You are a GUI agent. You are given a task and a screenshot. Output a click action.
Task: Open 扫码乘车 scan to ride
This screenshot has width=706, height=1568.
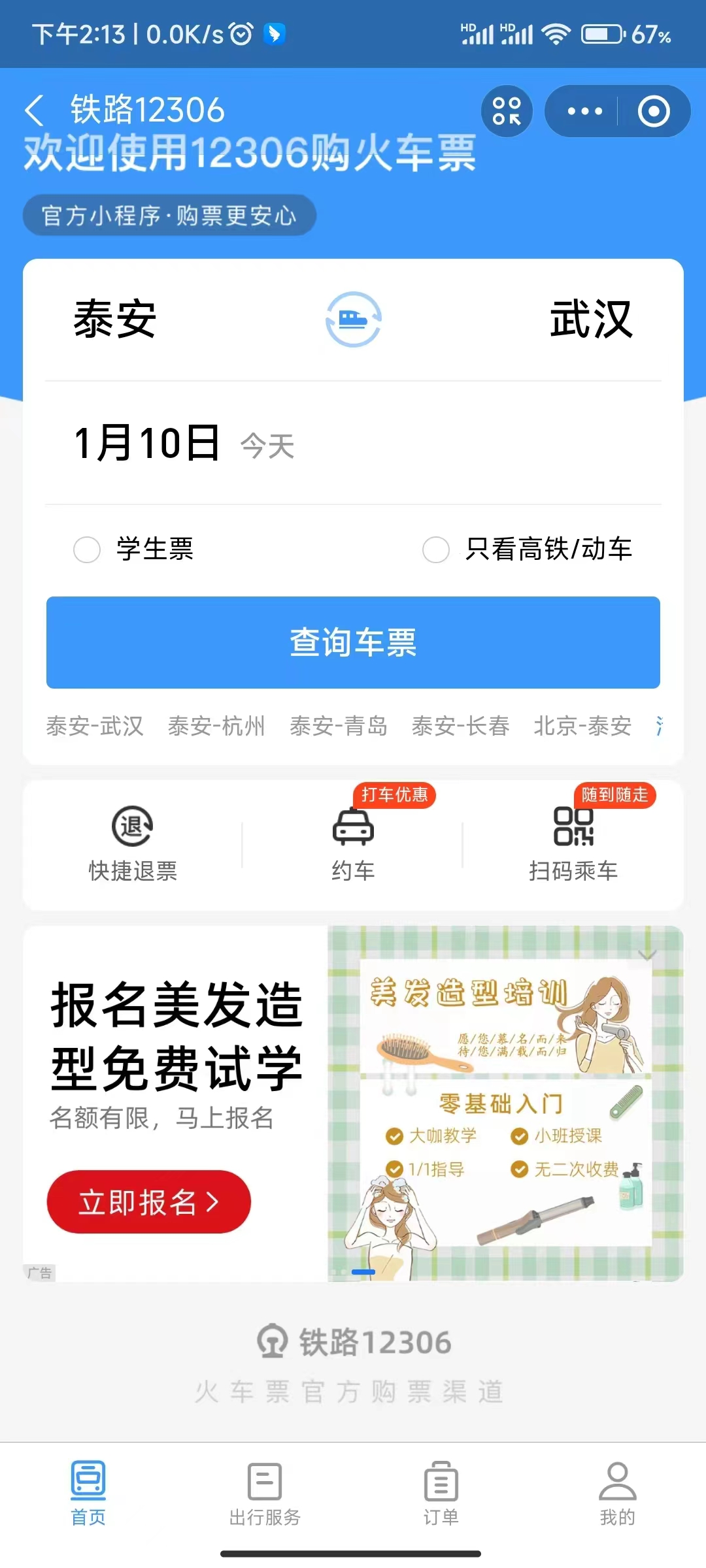[573, 844]
